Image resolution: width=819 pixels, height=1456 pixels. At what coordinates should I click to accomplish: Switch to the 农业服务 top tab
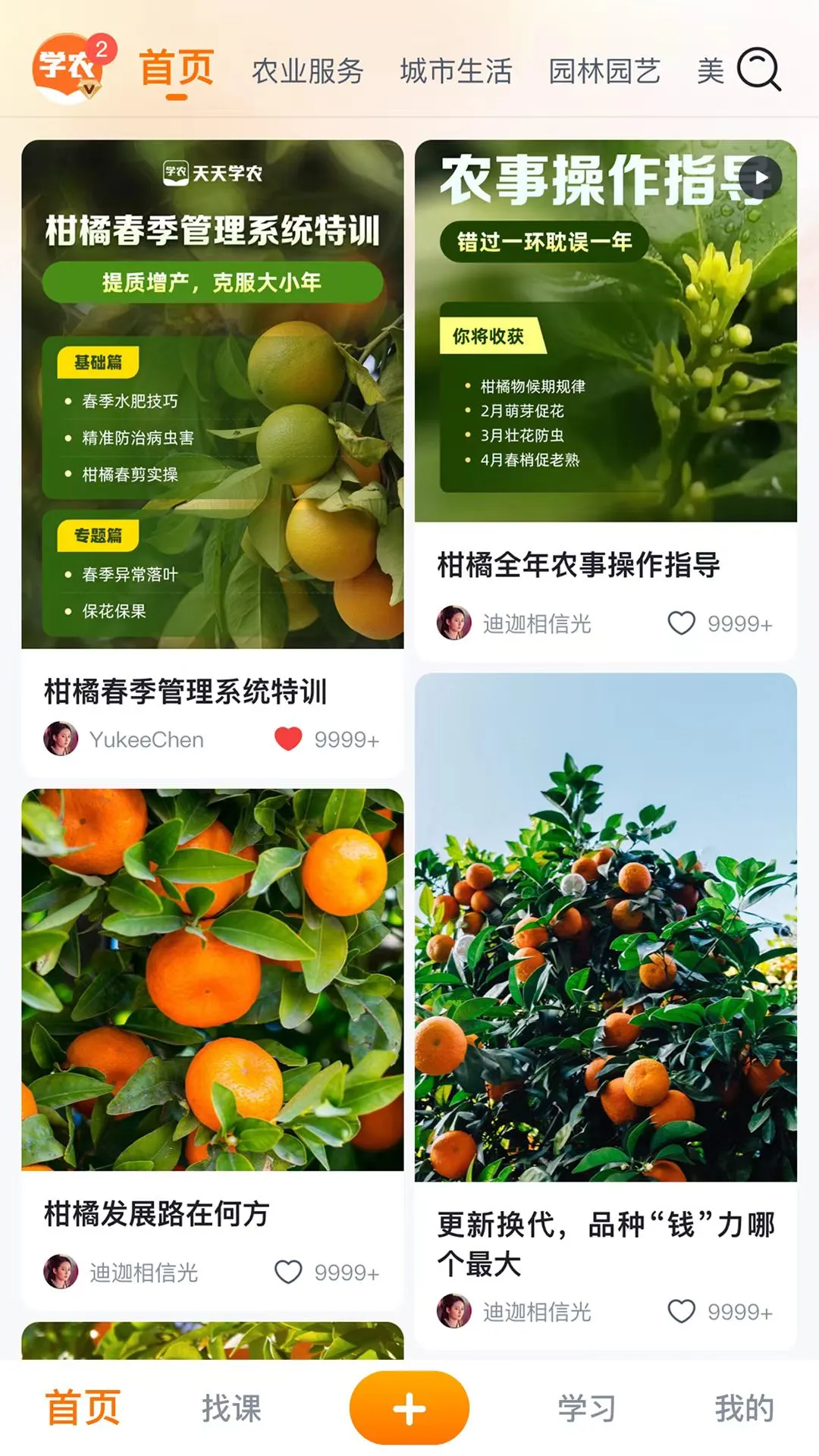tap(307, 71)
